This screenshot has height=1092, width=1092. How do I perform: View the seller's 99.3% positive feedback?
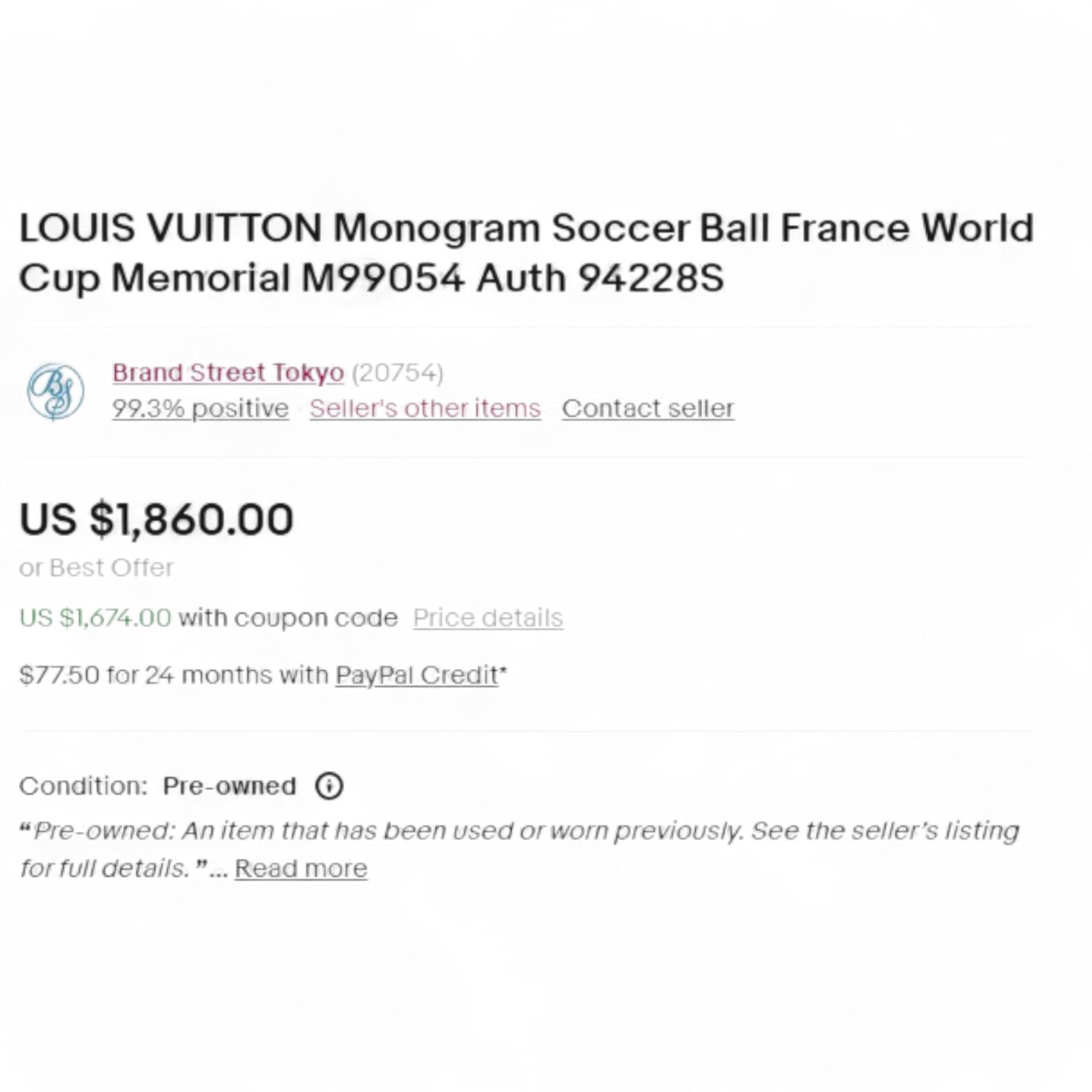pos(200,408)
